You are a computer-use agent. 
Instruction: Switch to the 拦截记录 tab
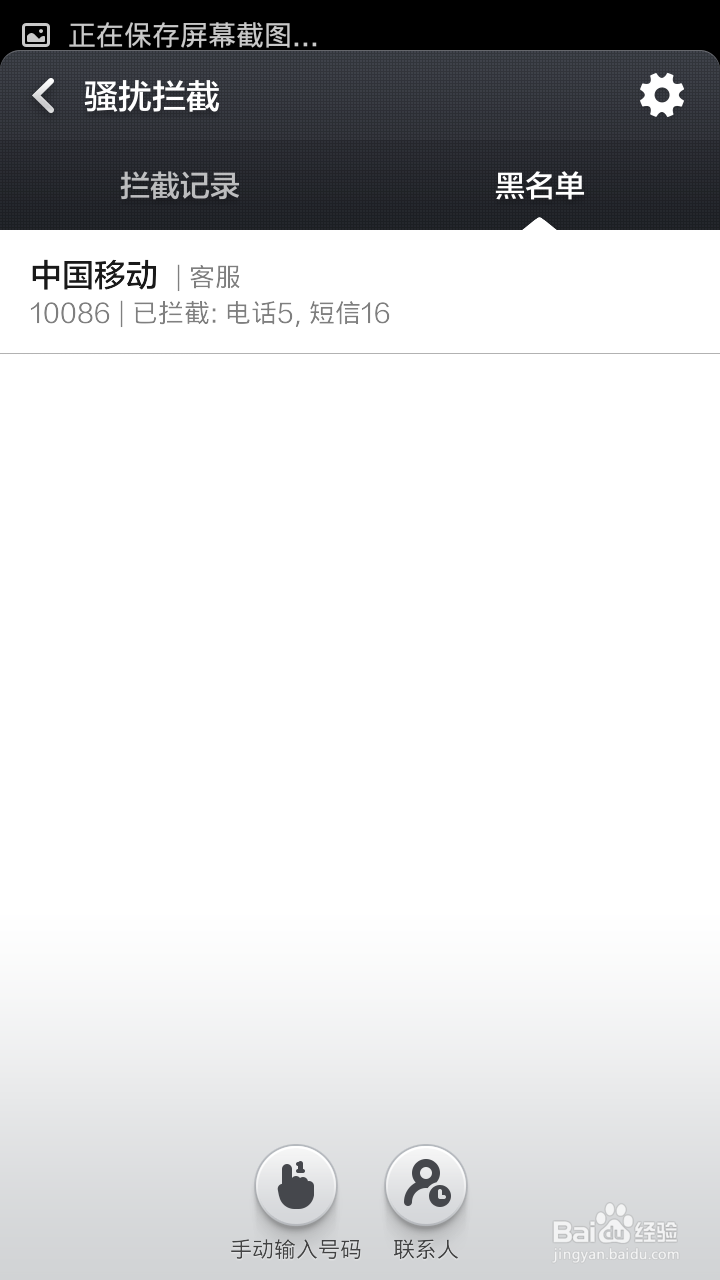(x=180, y=186)
